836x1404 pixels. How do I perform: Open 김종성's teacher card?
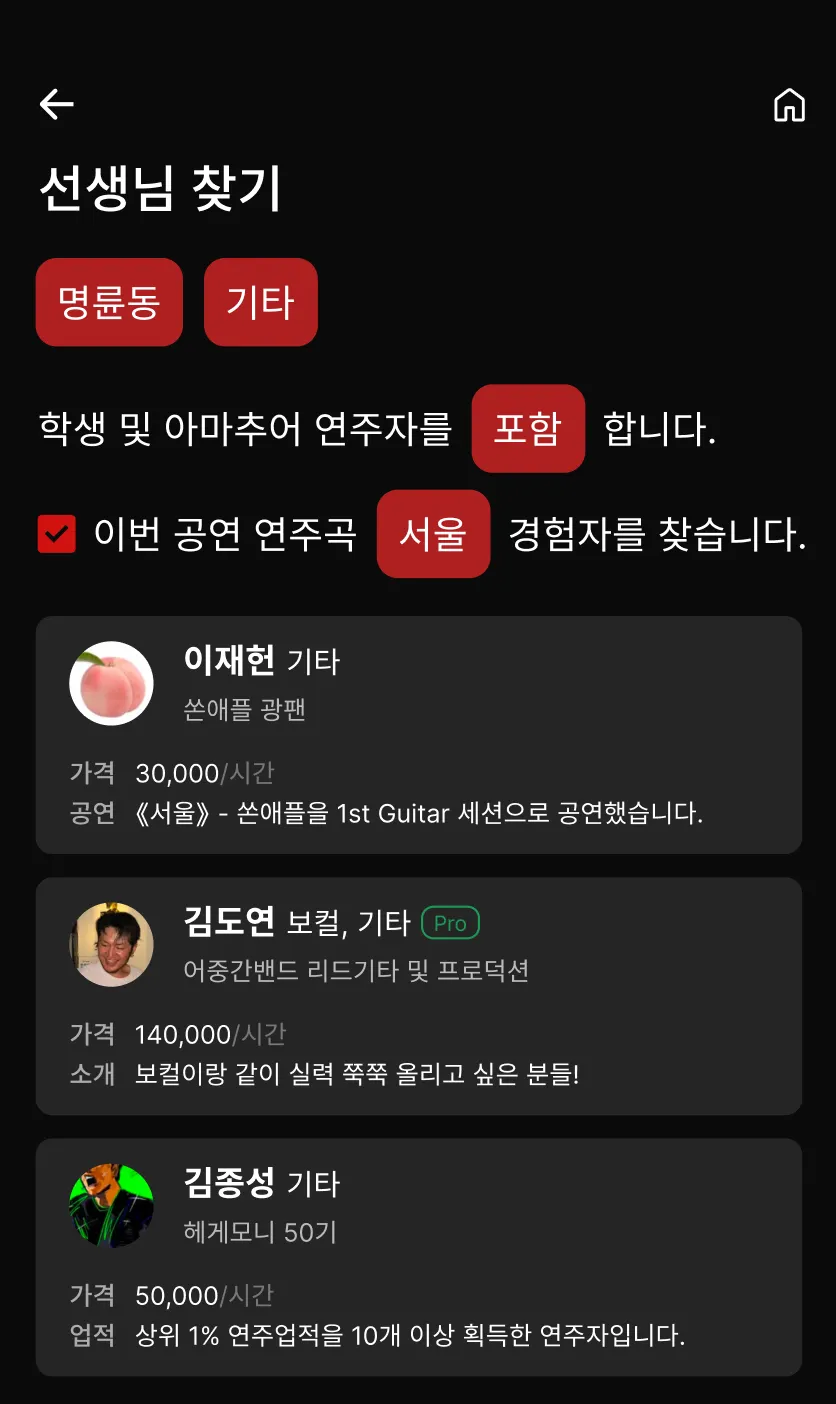click(418, 1257)
